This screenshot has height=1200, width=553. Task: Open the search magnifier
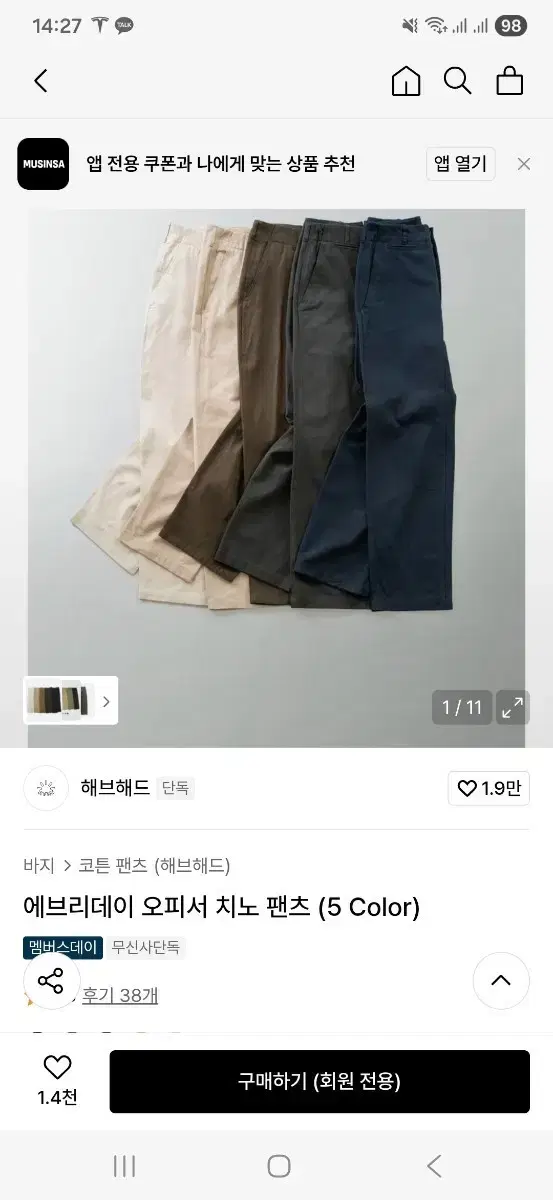click(x=458, y=81)
